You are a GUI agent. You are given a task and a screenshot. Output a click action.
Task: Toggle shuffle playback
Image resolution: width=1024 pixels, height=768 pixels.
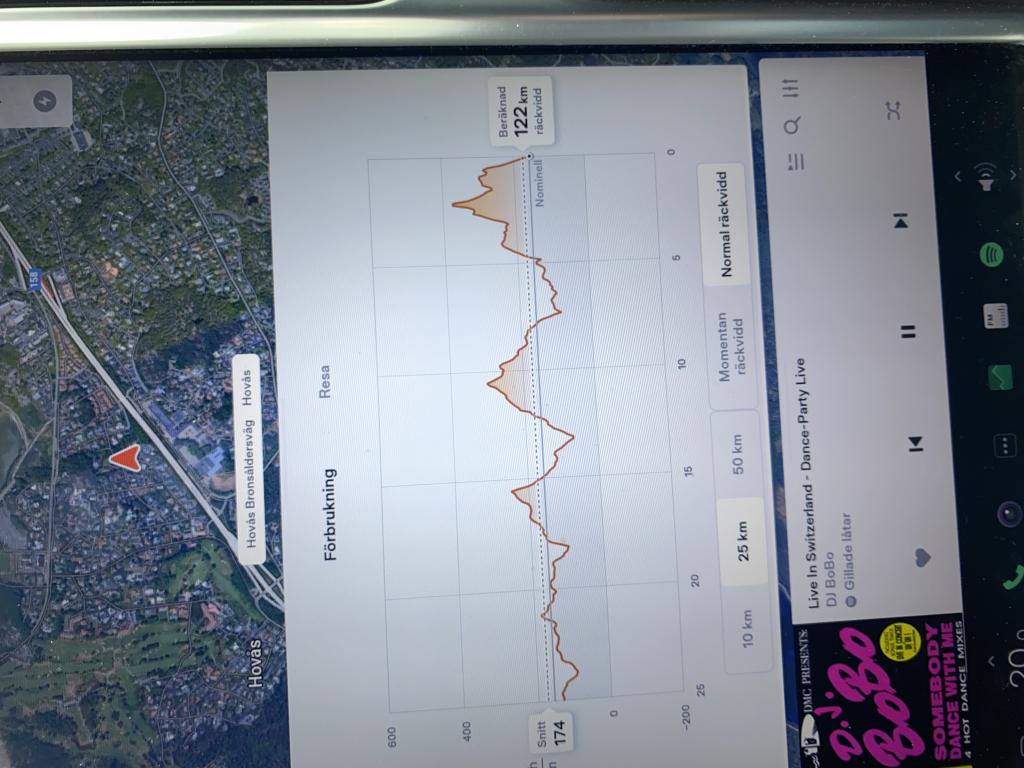click(894, 110)
